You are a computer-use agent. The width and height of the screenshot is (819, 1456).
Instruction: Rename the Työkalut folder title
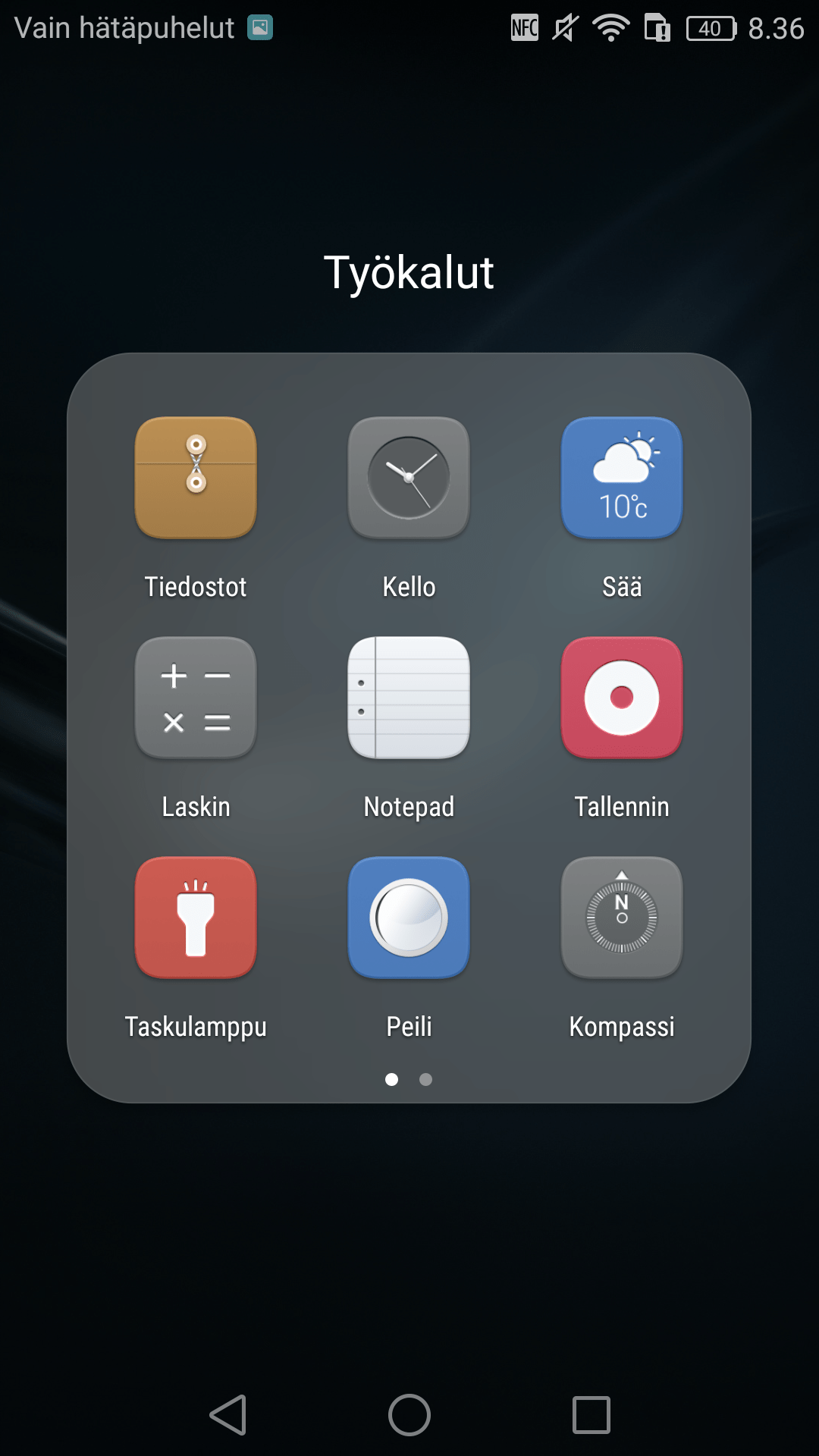coord(409,272)
